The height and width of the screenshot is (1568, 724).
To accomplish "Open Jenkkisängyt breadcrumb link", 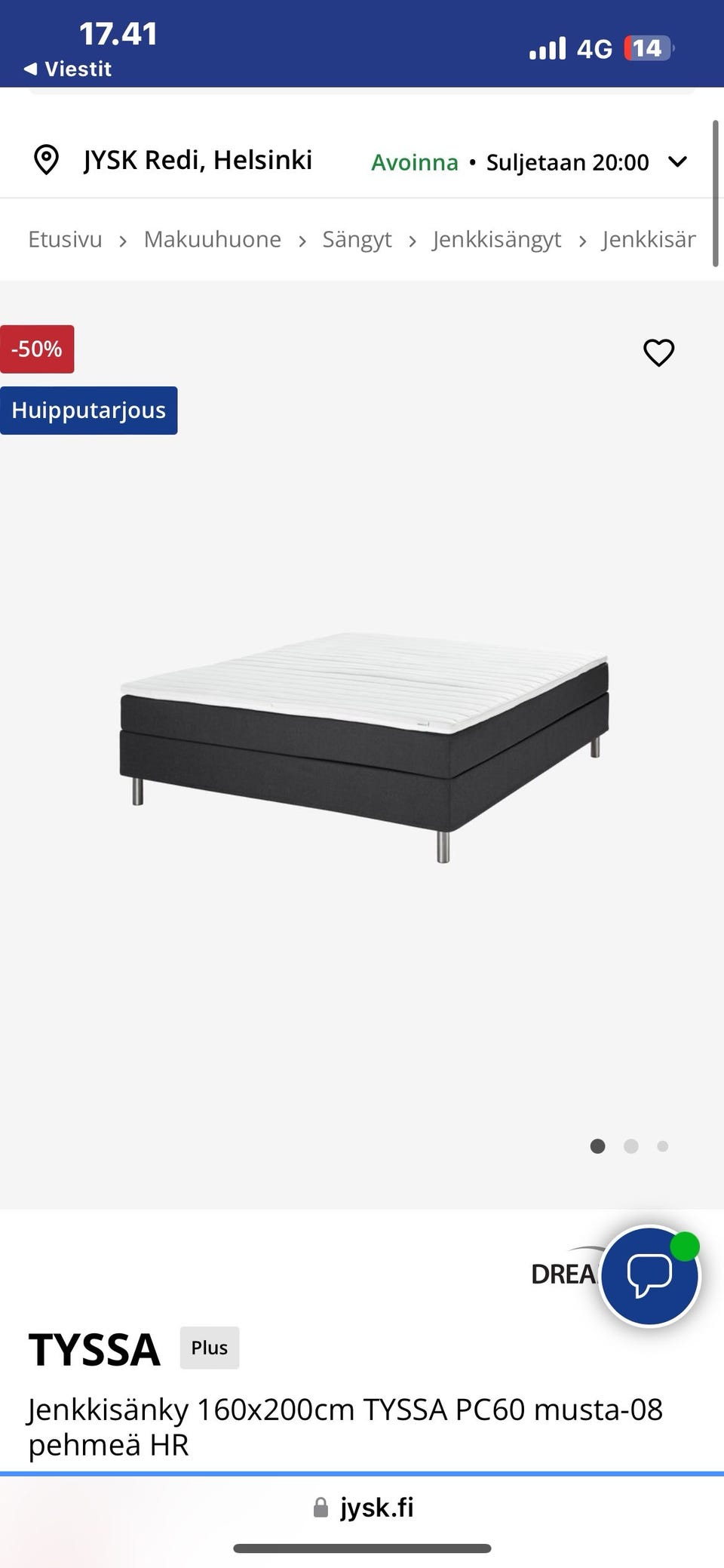I will 496,239.
